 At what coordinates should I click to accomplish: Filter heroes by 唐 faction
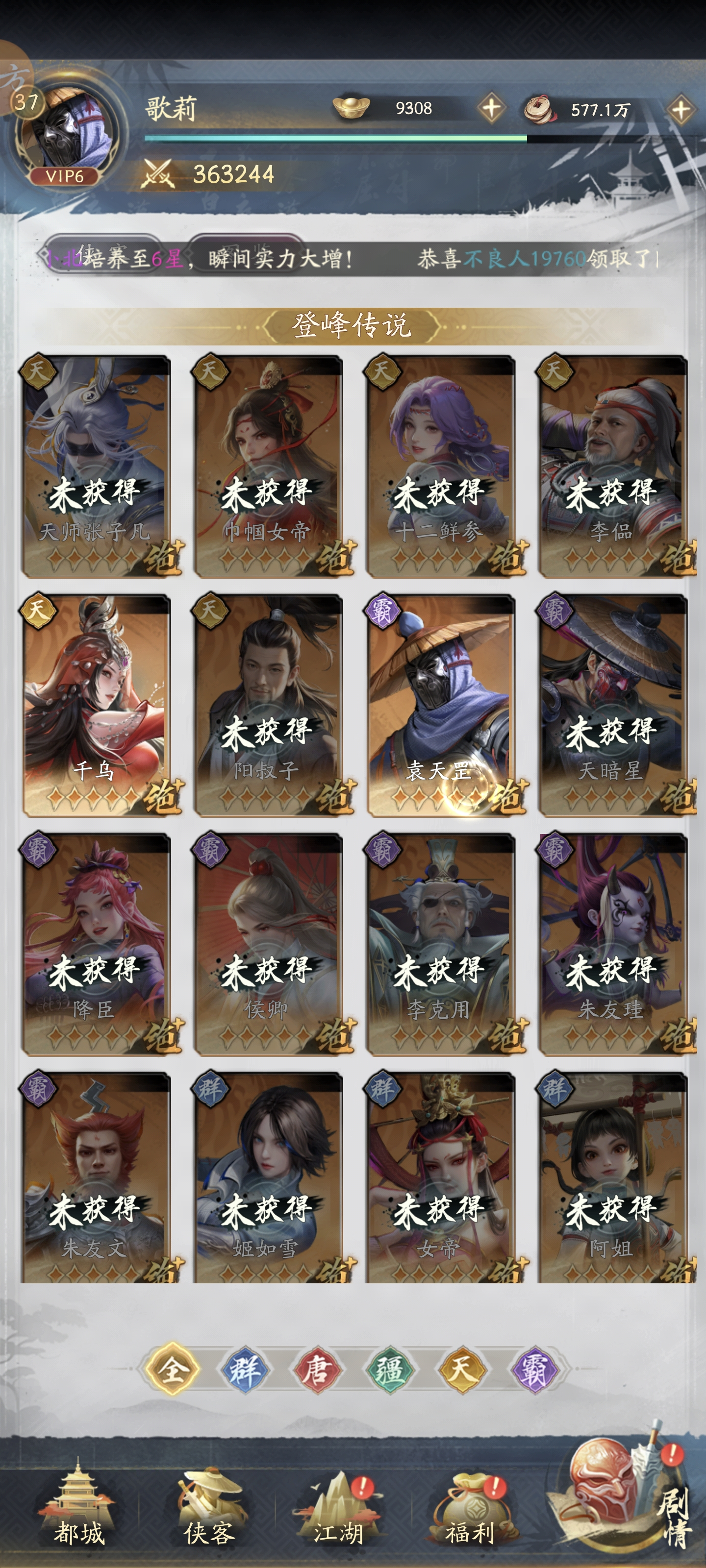coord(316,1370)
